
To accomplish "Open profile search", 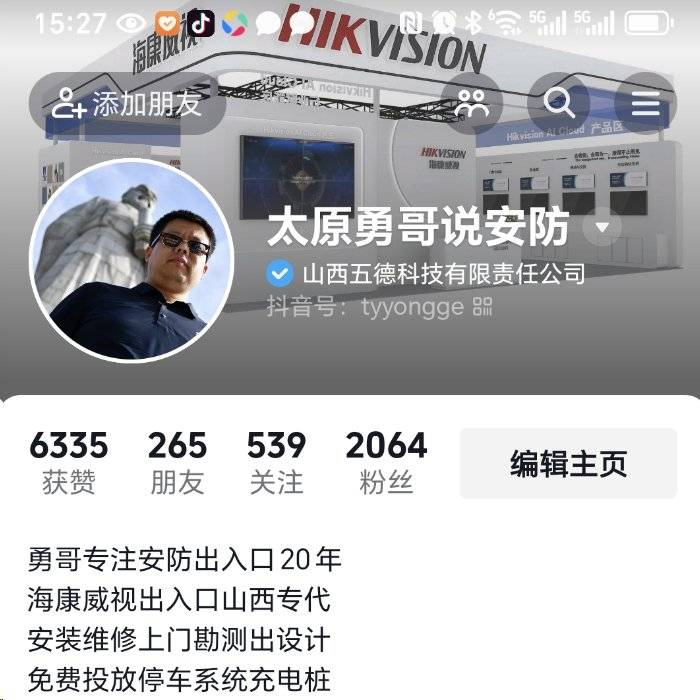I will 558,103.
